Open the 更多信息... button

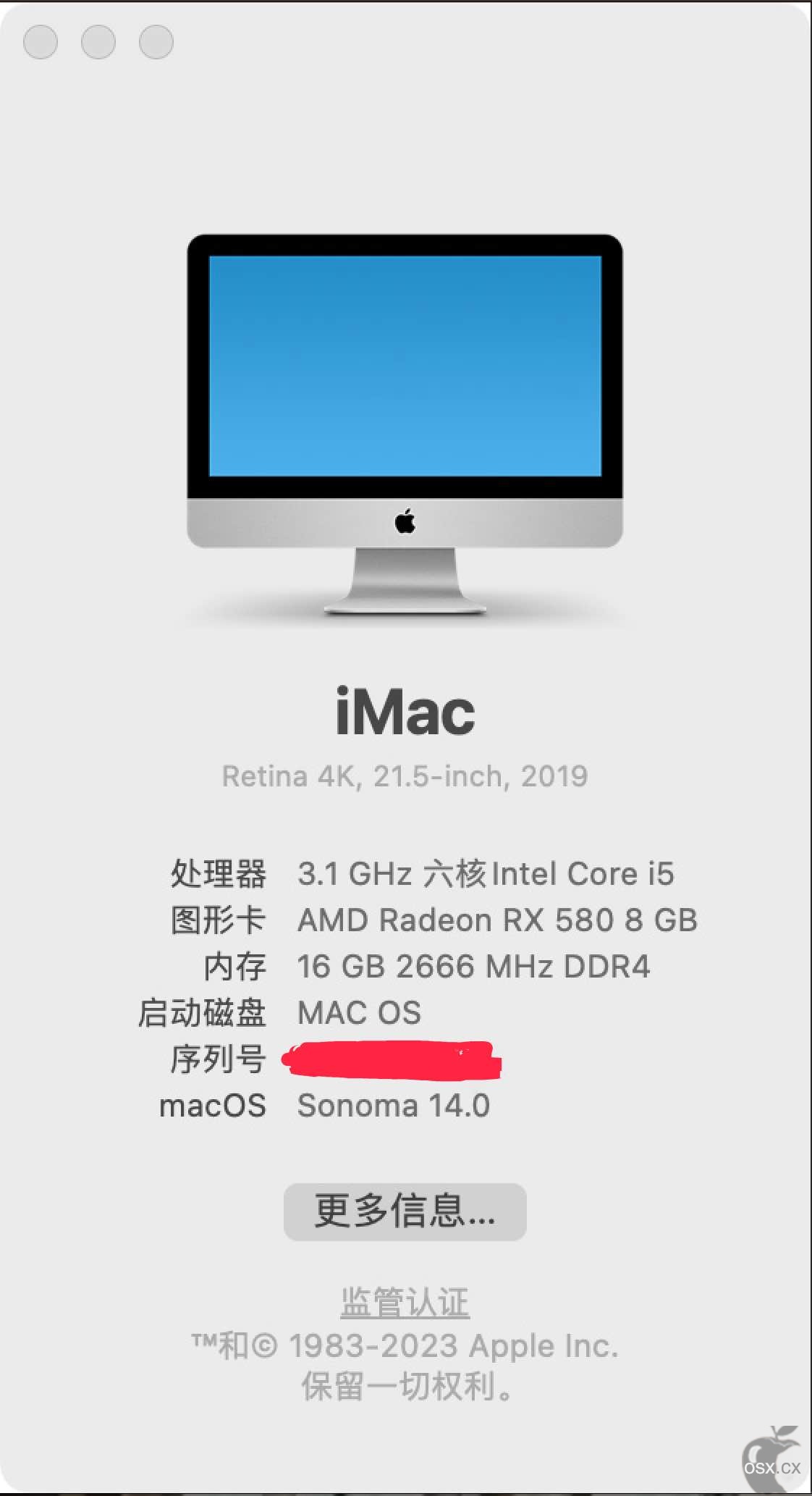click(x=405, y=1211)
